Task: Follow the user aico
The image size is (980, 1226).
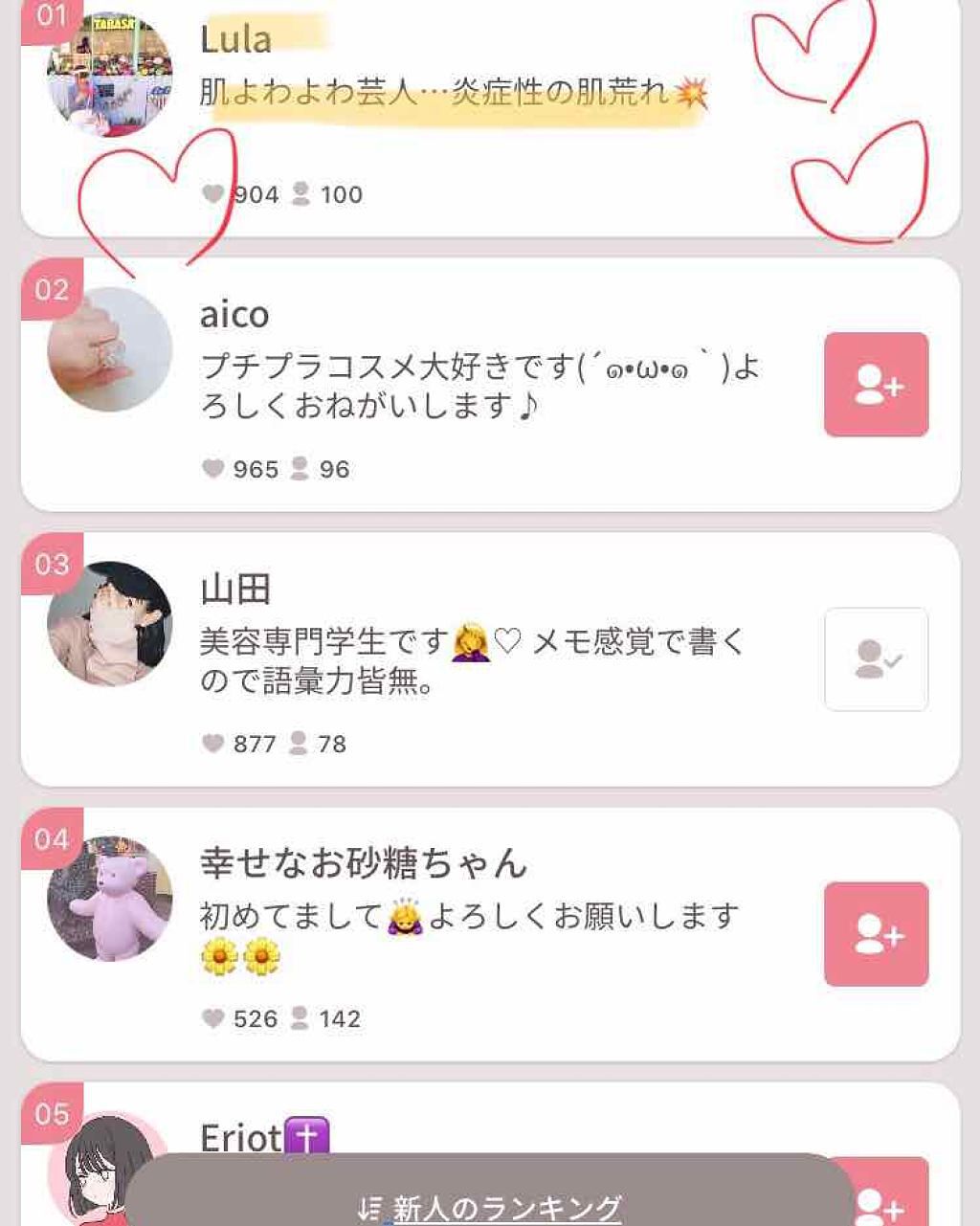Action: tap(876, 385)
